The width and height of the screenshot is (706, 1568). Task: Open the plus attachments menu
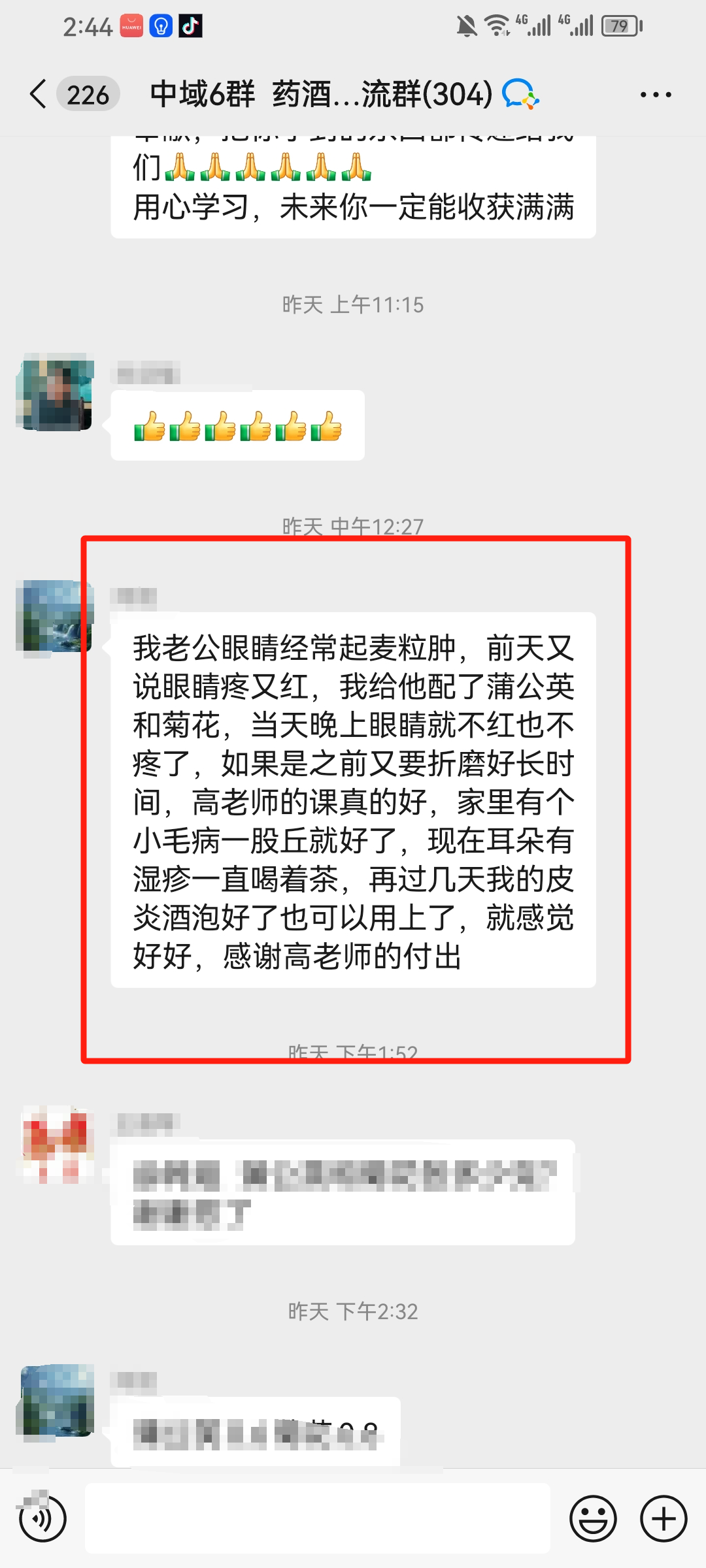(663, 1518)
